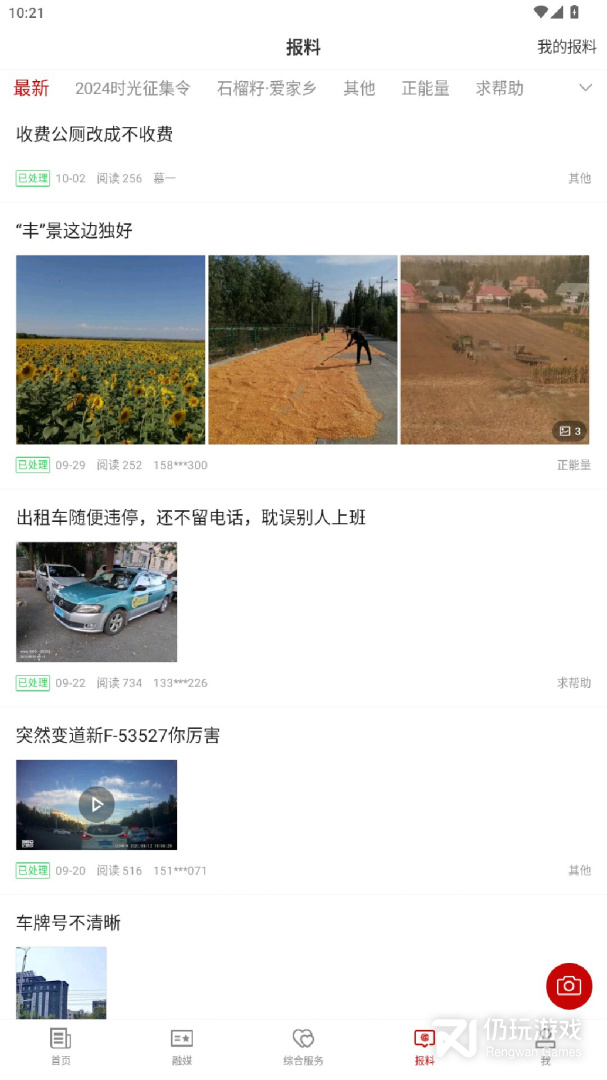Open 我的报料 page

(566, 47)
